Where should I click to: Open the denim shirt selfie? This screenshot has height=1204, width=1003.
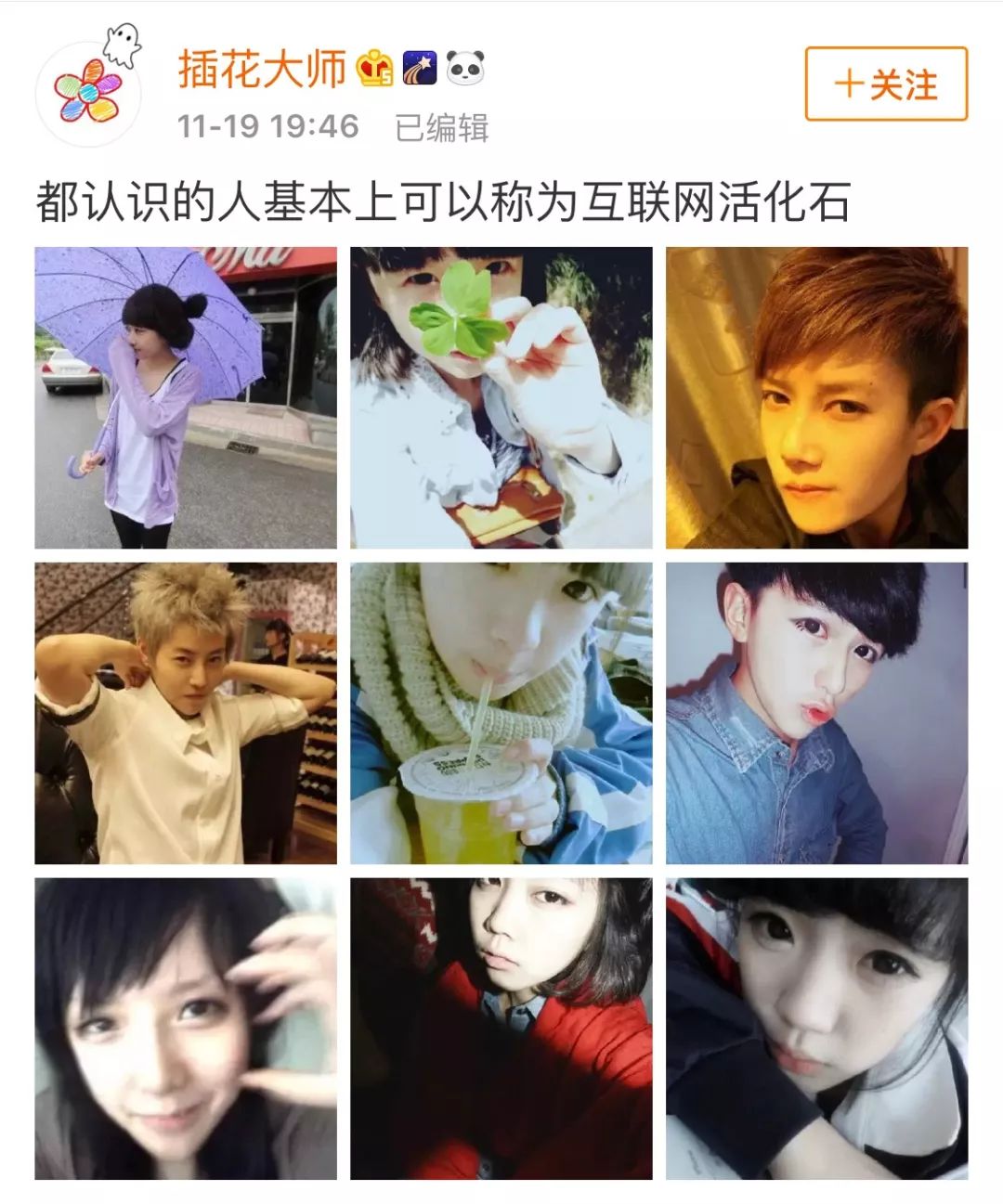pyautogui.click(x=816, y=713)
